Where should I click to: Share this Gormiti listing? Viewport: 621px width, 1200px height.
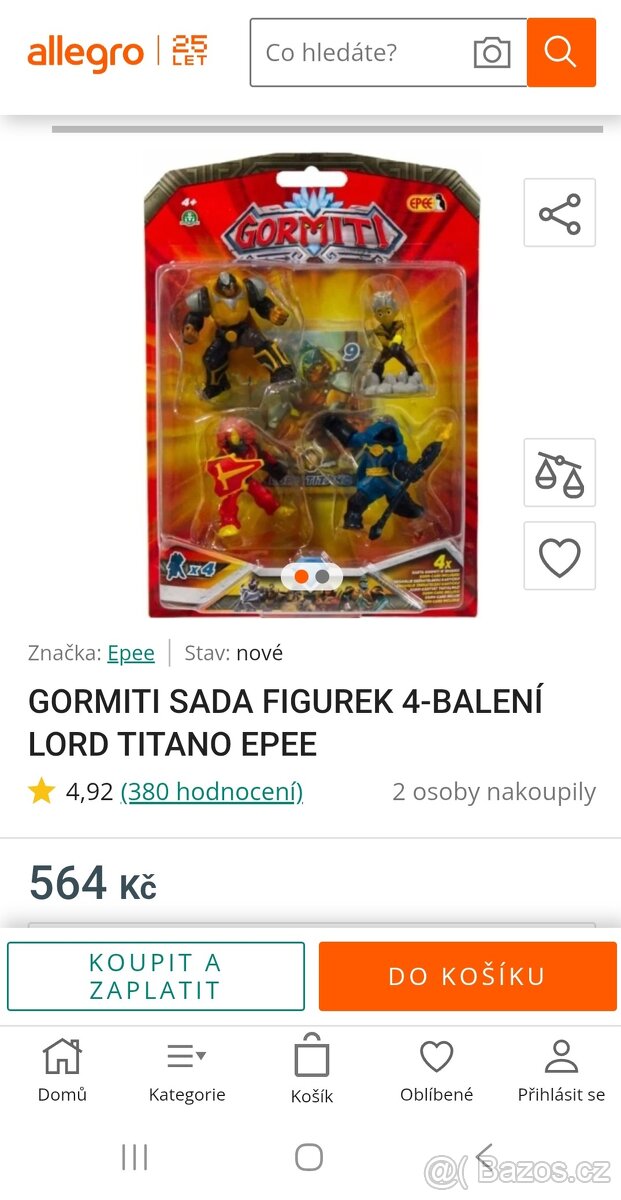click(x=559, y=213)
